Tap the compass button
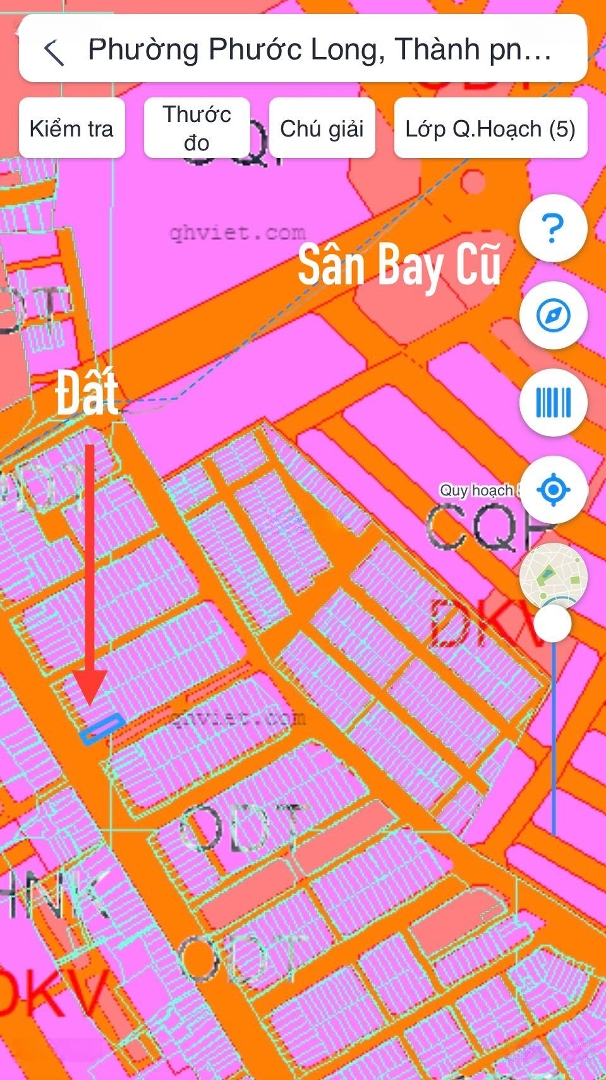 553,316
